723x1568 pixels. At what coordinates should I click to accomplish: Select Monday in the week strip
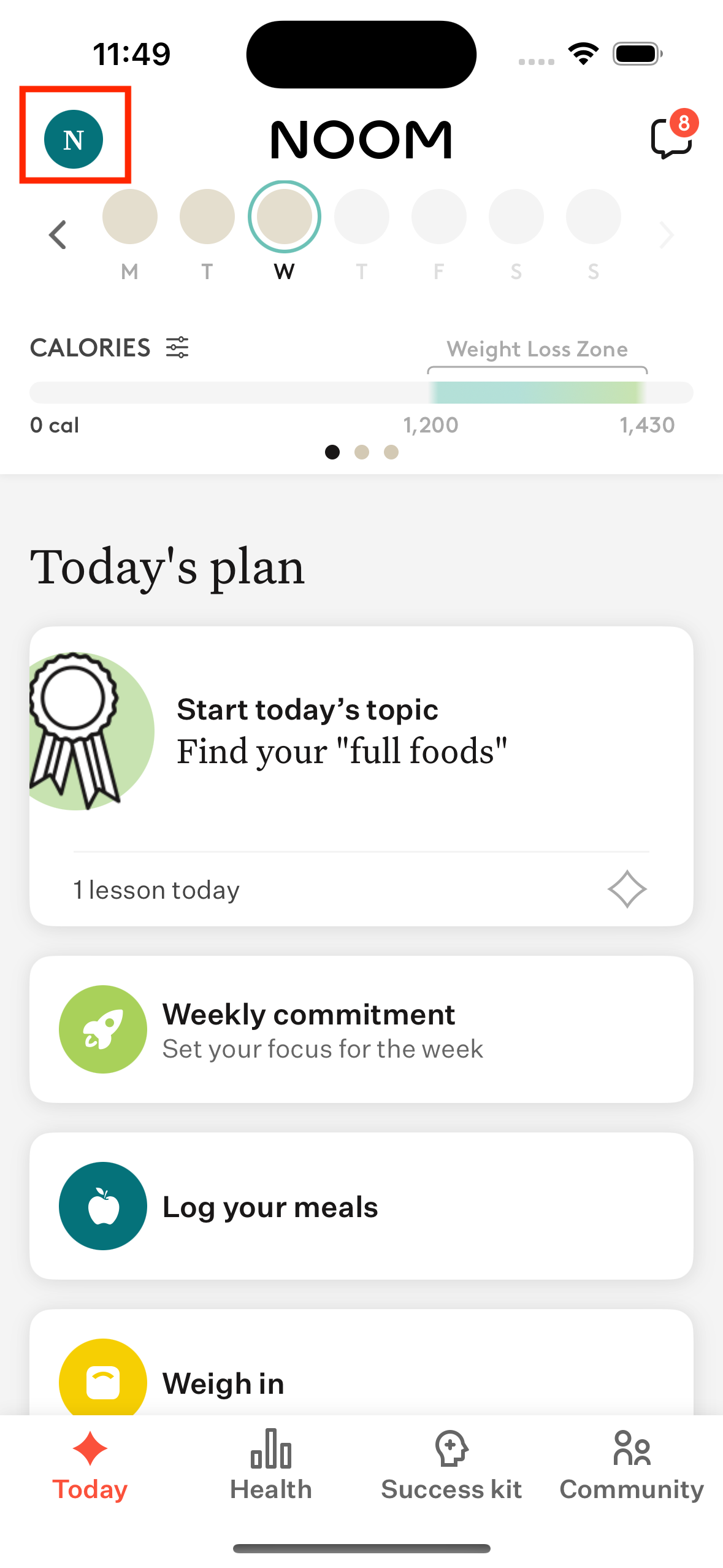(130, 217)
